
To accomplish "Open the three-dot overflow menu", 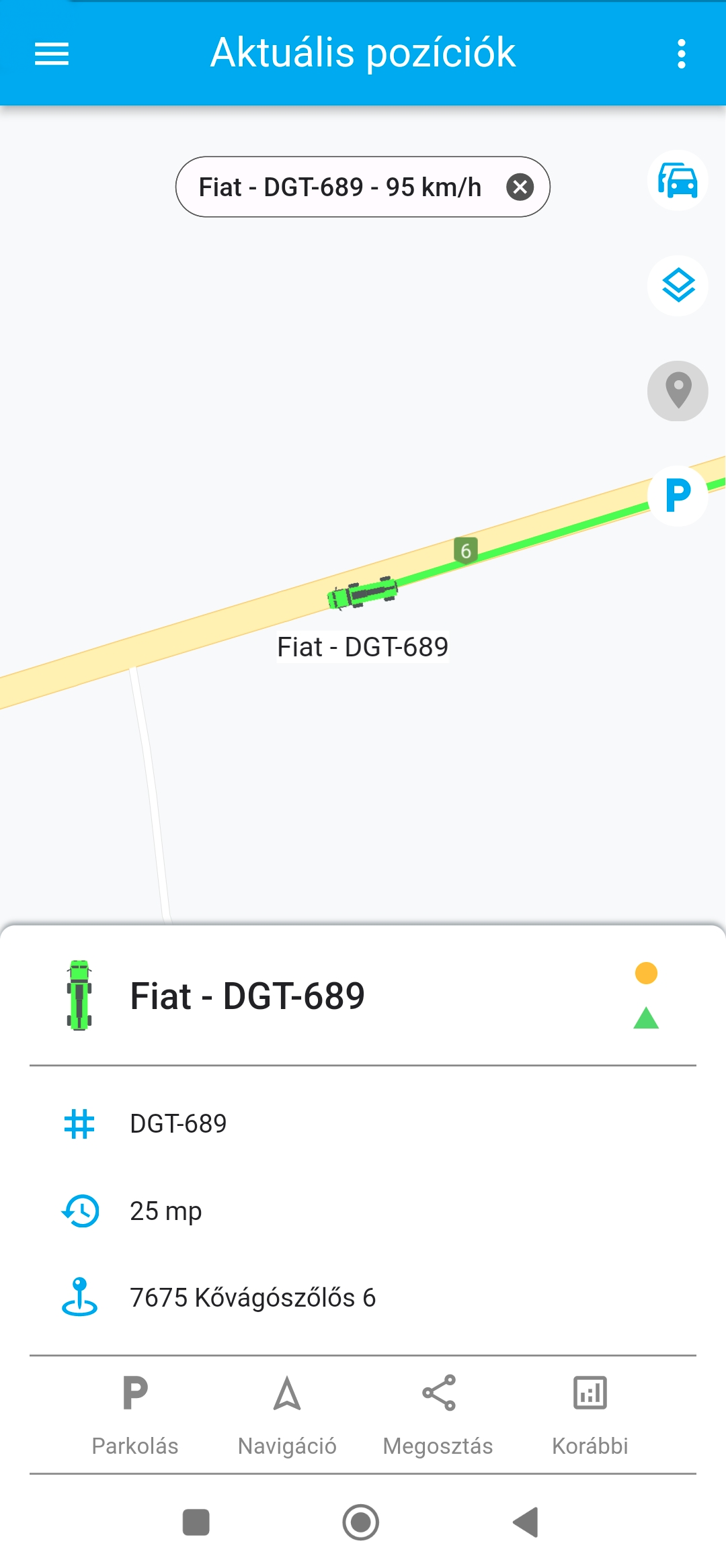I will (x=681, y=54).
